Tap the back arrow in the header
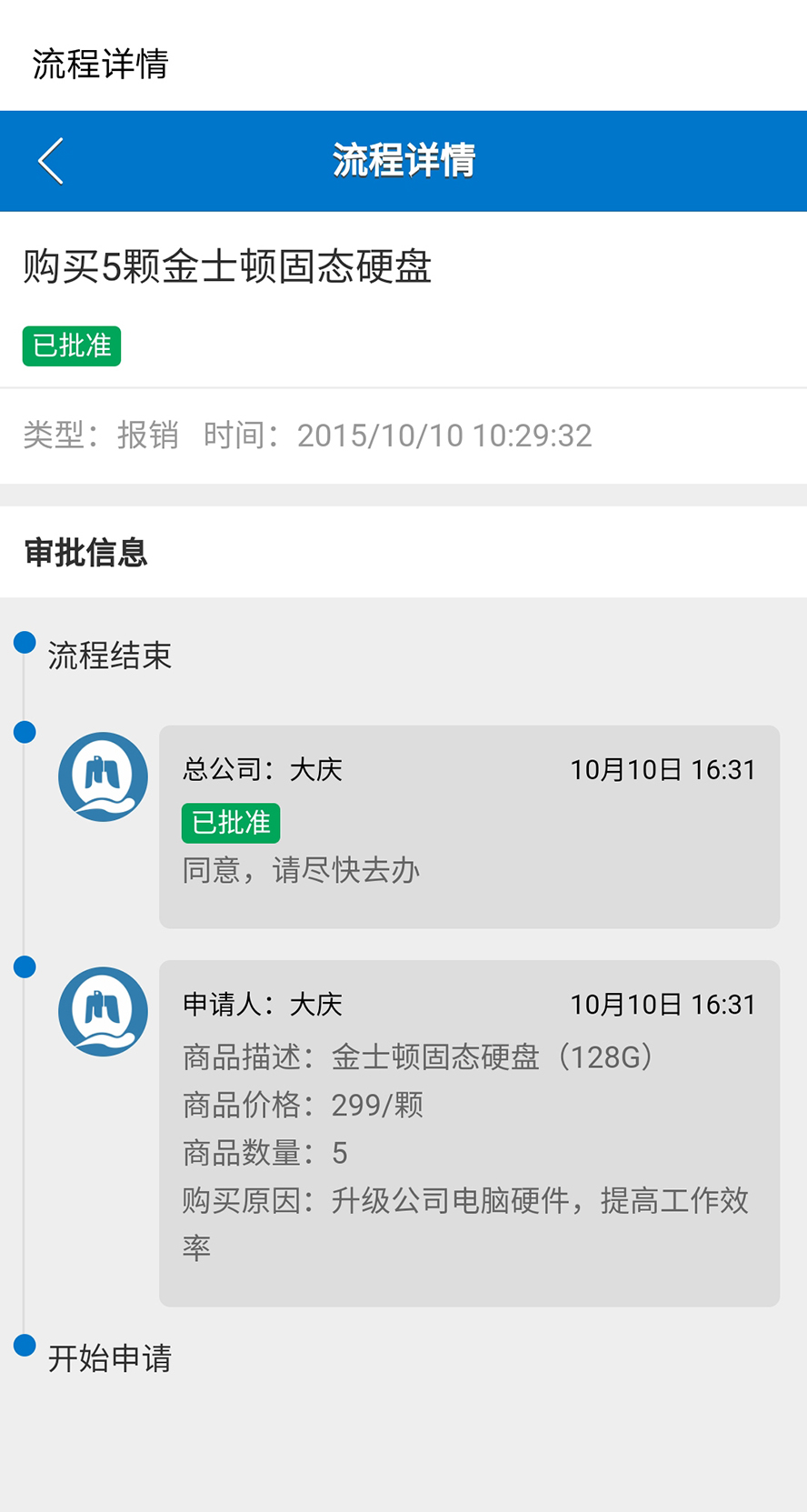Image resolution: width=807 pixels, height=1512 pixels. coord(50,159)
